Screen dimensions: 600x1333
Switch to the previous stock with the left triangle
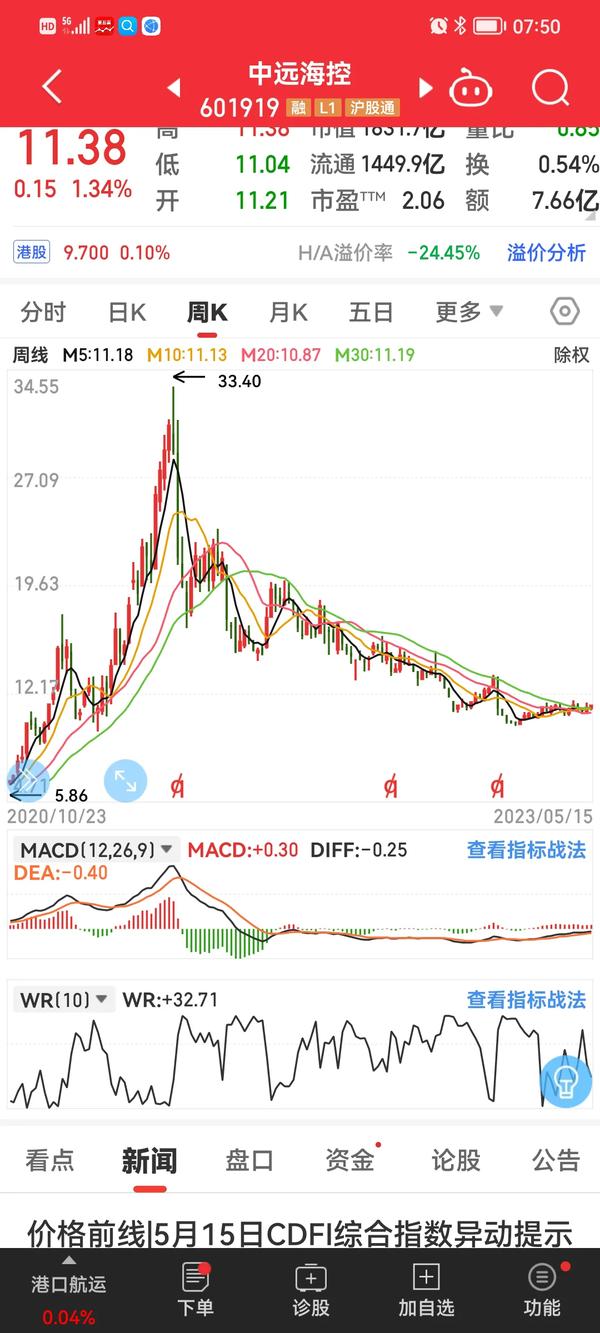coord(174,88)
